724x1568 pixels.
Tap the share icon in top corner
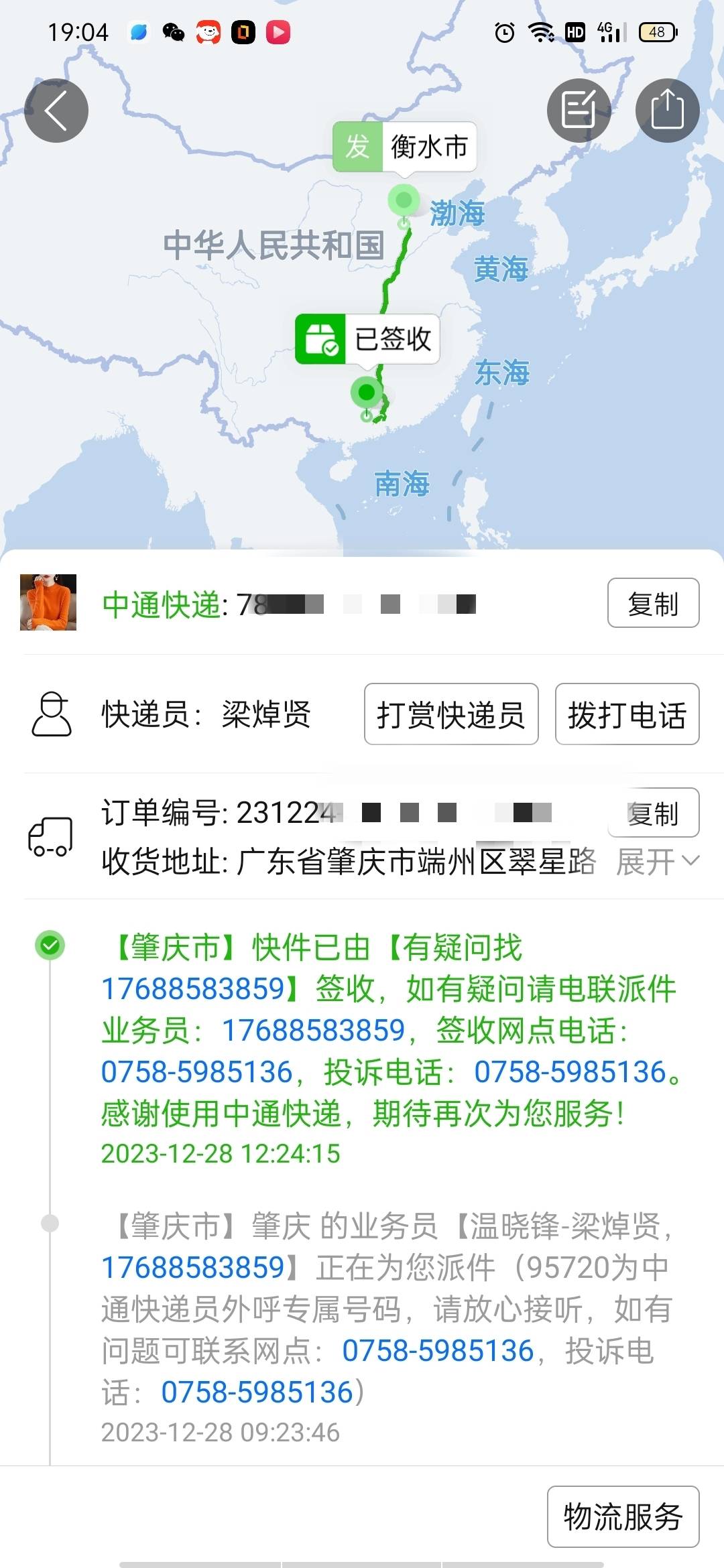click(x=666, y=110)
